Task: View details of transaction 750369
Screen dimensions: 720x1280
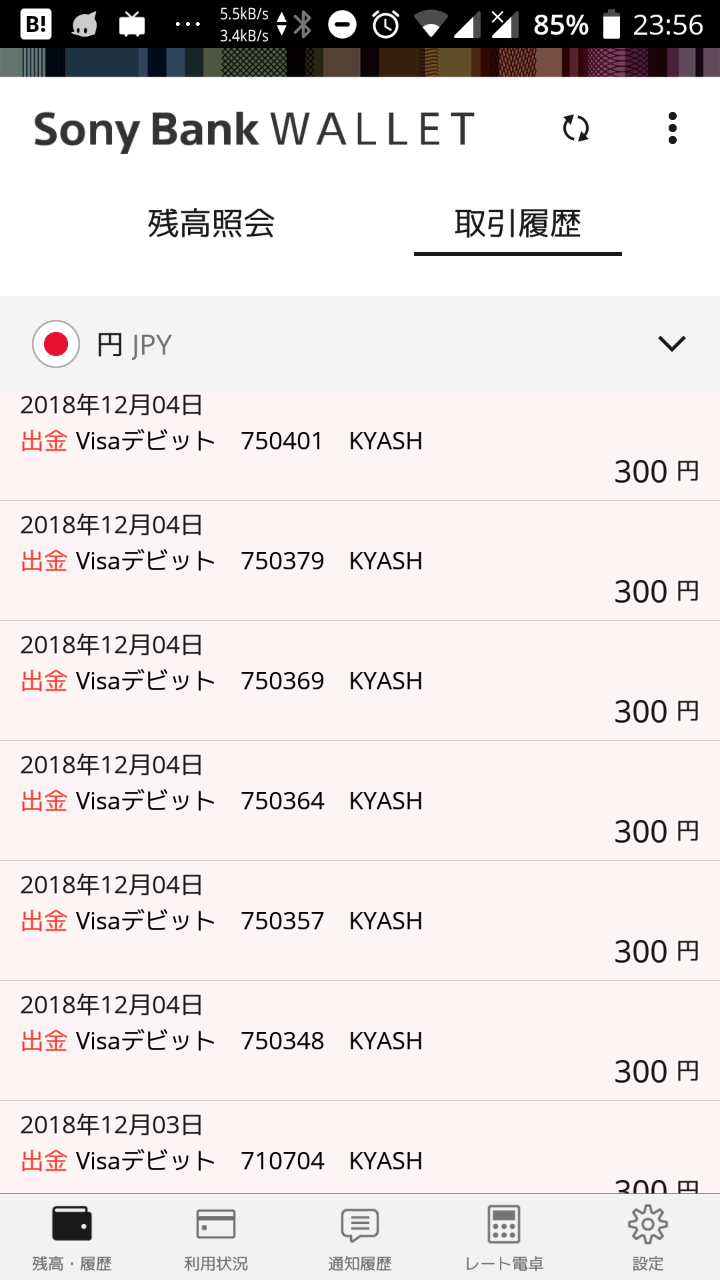Action: point(360,680)
